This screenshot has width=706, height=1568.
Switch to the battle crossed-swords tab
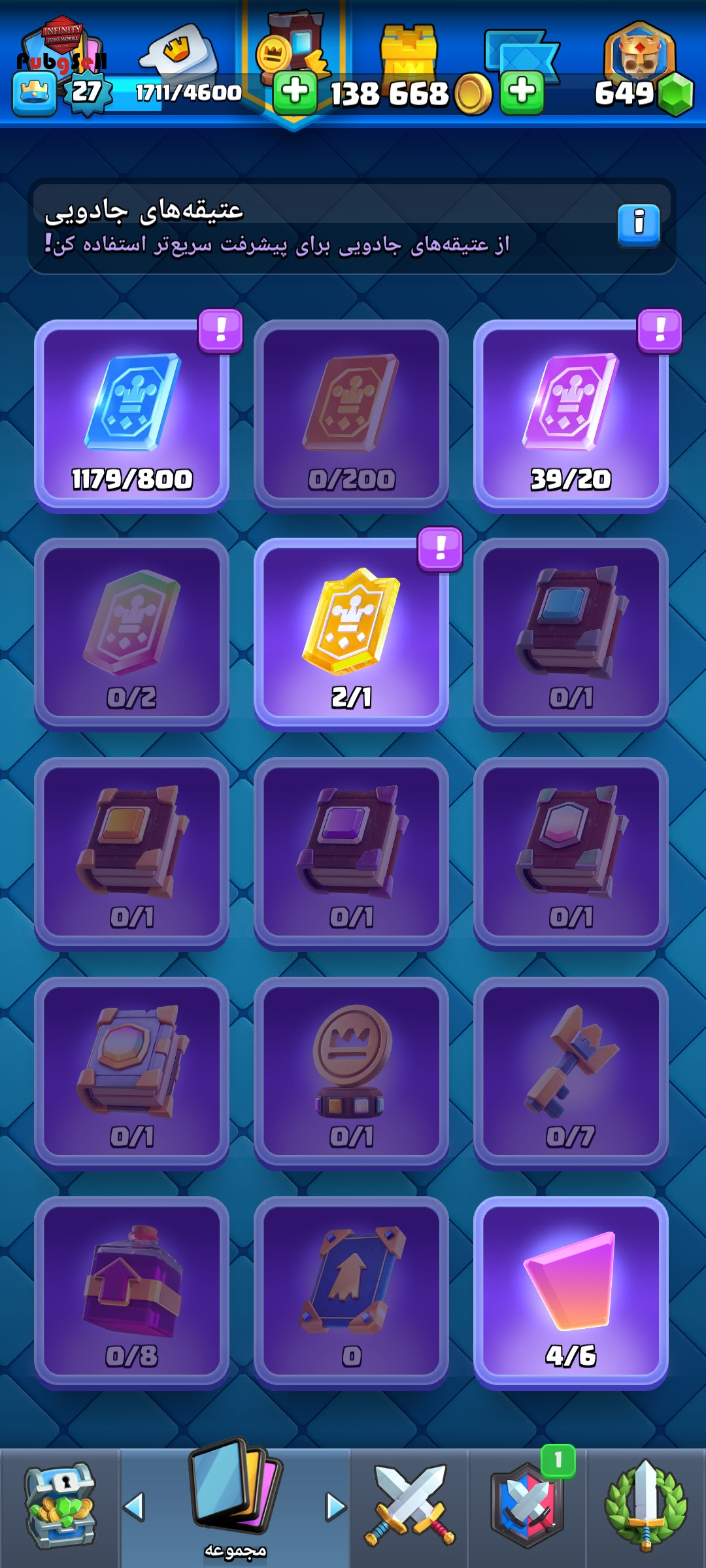(x=409, y=1507)
